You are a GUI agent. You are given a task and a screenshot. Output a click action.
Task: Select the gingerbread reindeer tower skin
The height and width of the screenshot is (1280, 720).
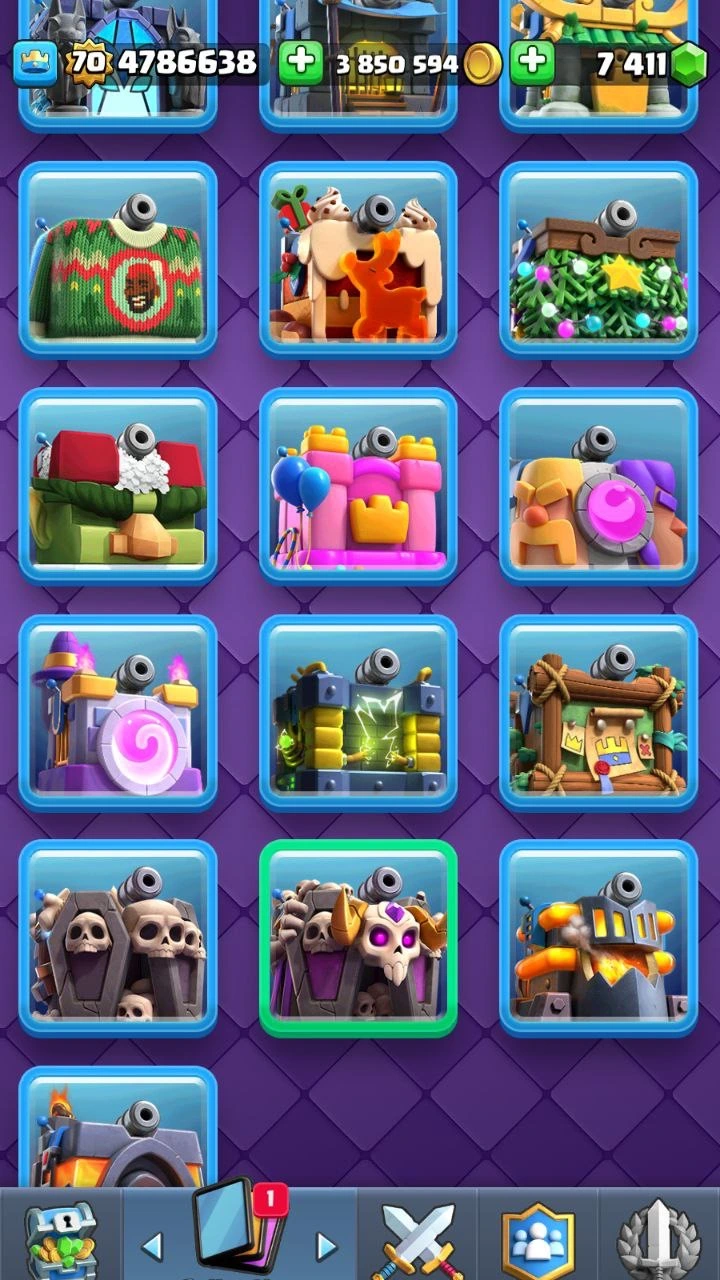(x=358, y=260)
